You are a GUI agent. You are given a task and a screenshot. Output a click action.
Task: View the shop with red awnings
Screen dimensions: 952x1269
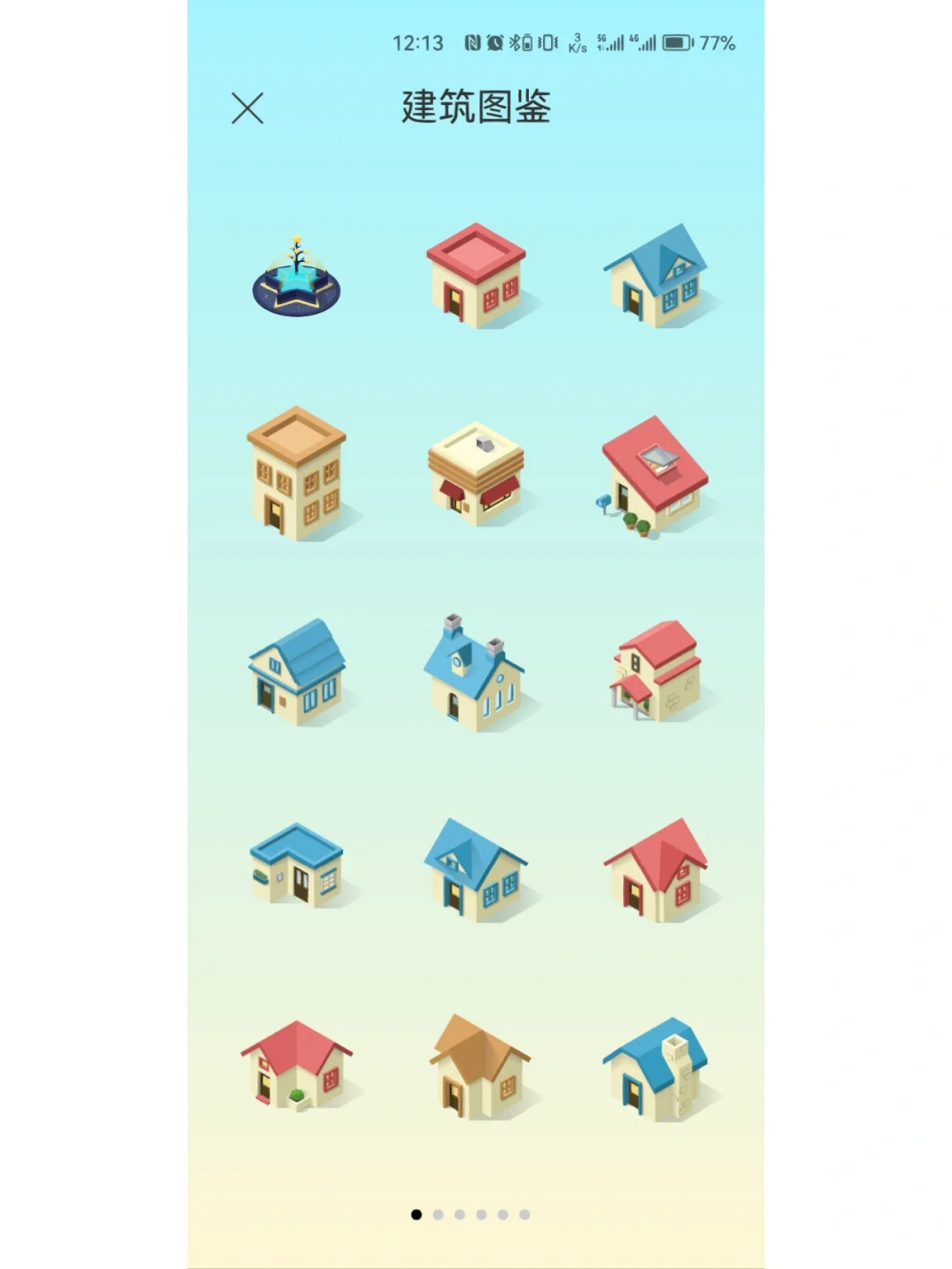pos(476,474)
